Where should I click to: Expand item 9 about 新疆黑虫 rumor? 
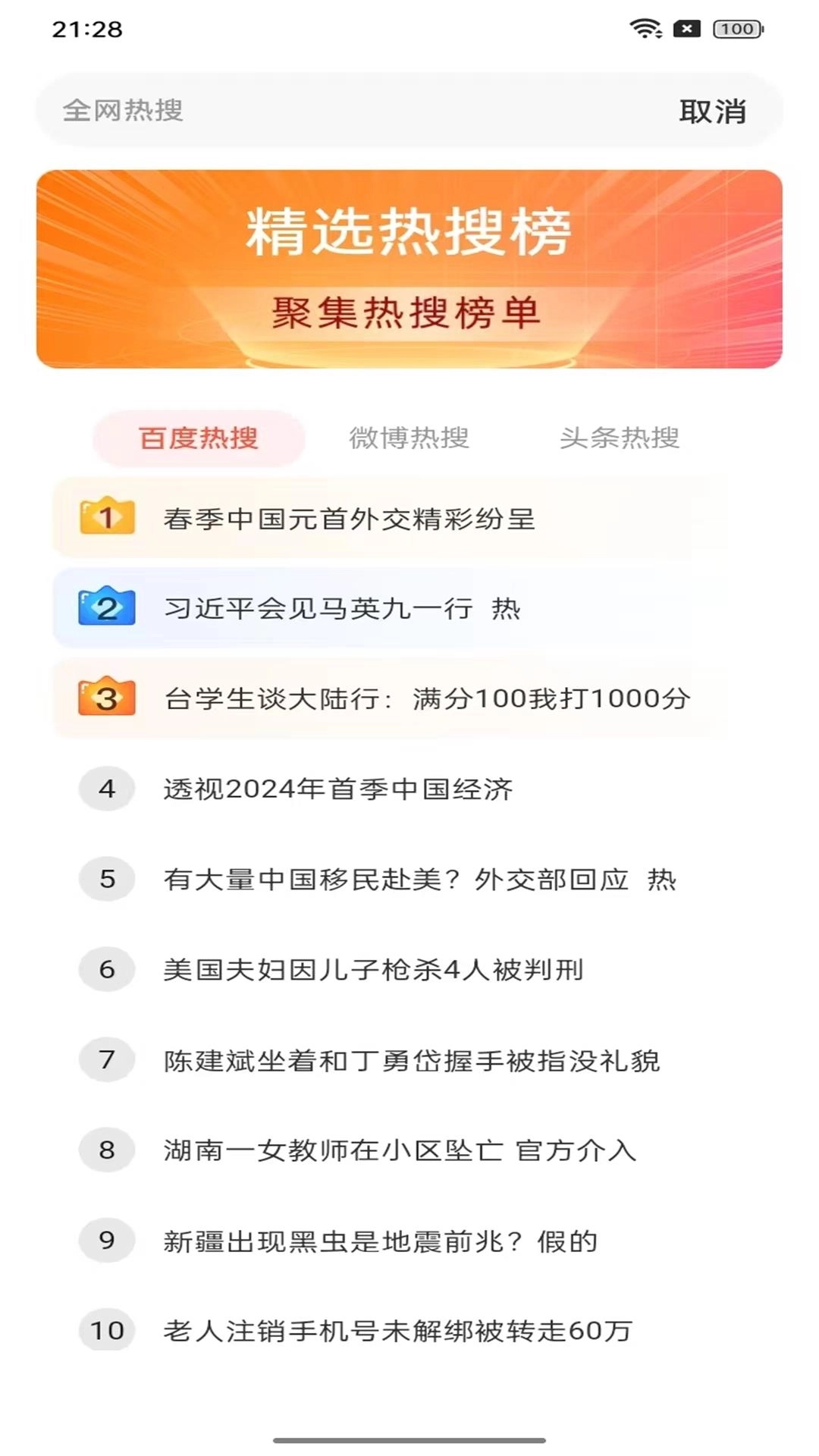[379, 1242]
